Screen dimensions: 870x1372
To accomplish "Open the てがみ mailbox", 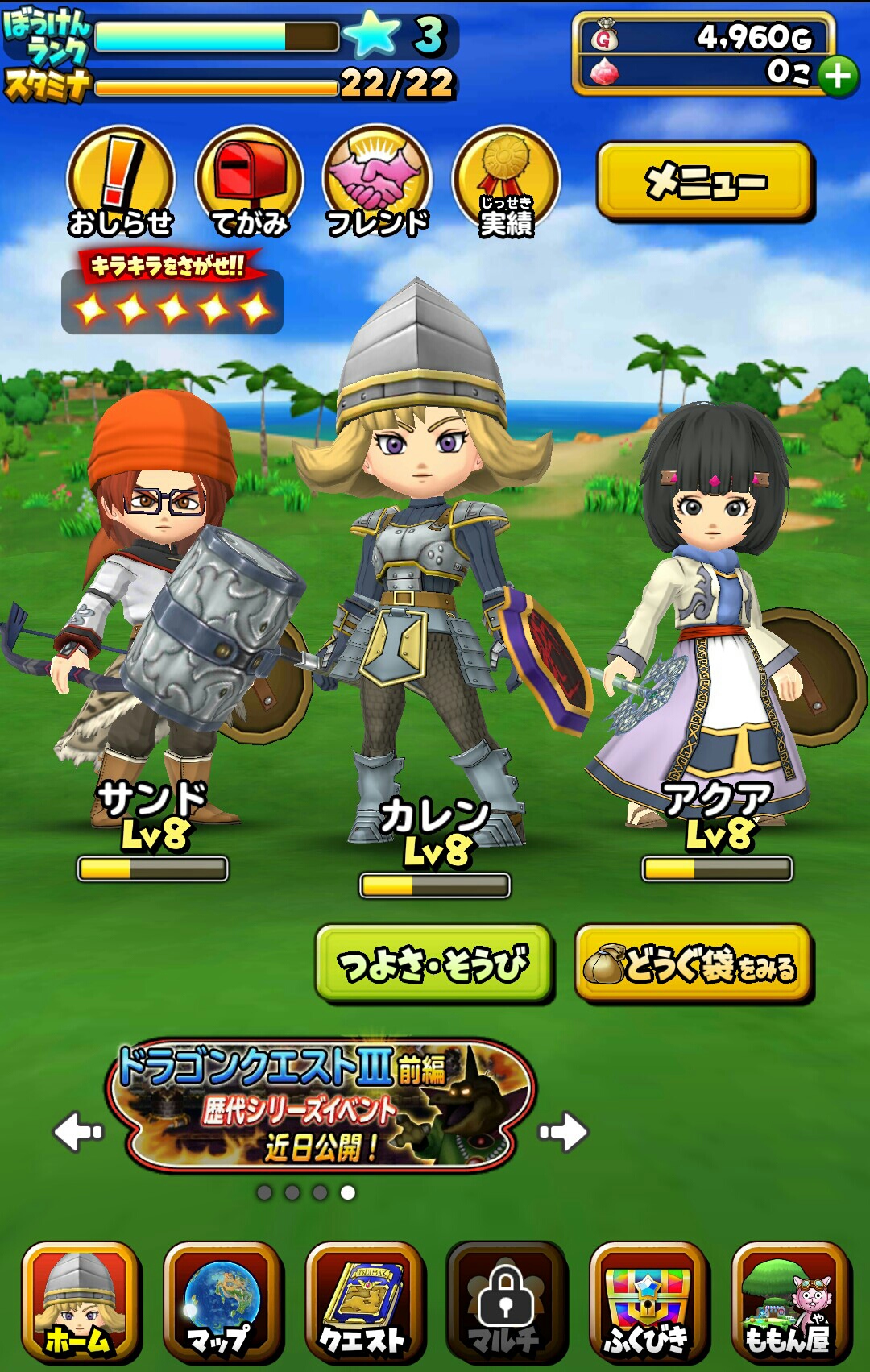I will coord(249,184).
